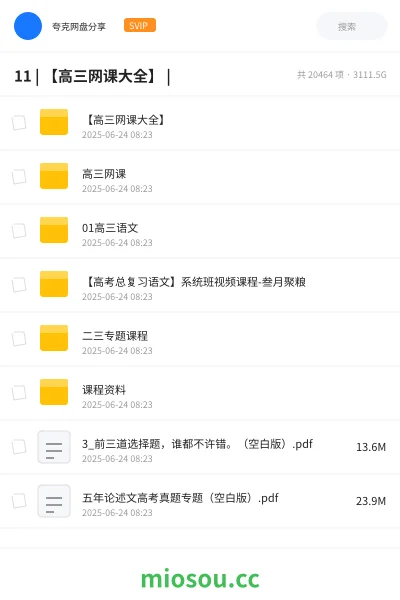Image resolution: width=400 pixels, height=600 pixels.
Task: Open the 01高三语文 folder
Action: [x=200, y=231]
